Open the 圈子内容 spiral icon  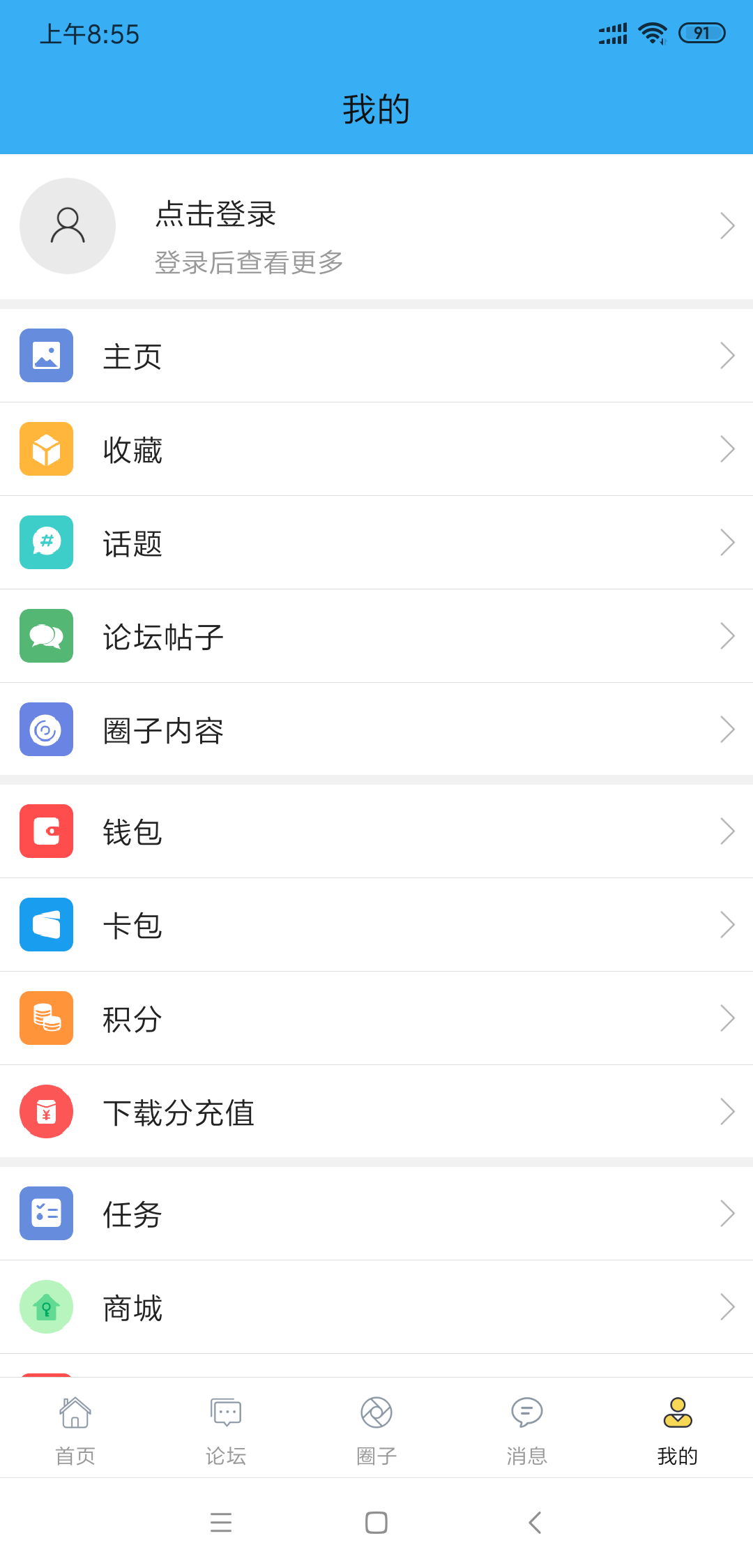pos(46,730)
